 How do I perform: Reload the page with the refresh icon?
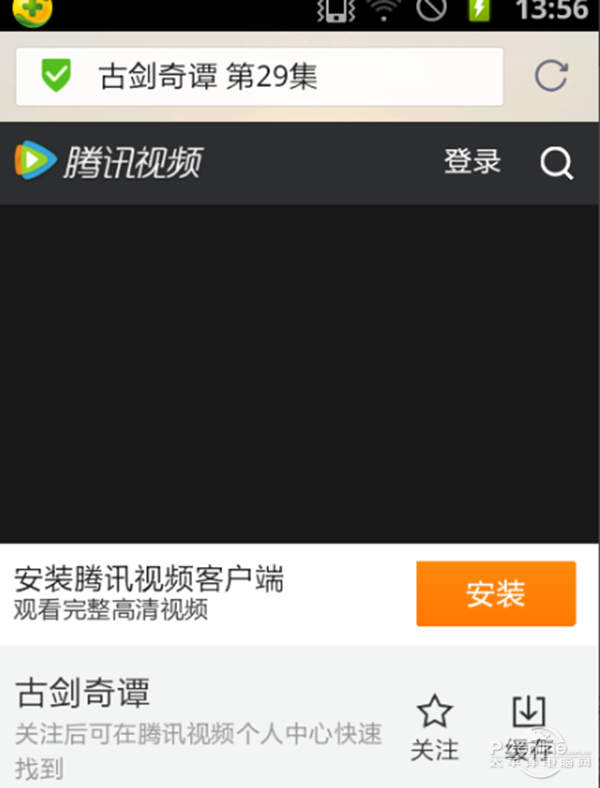[551, 77]
